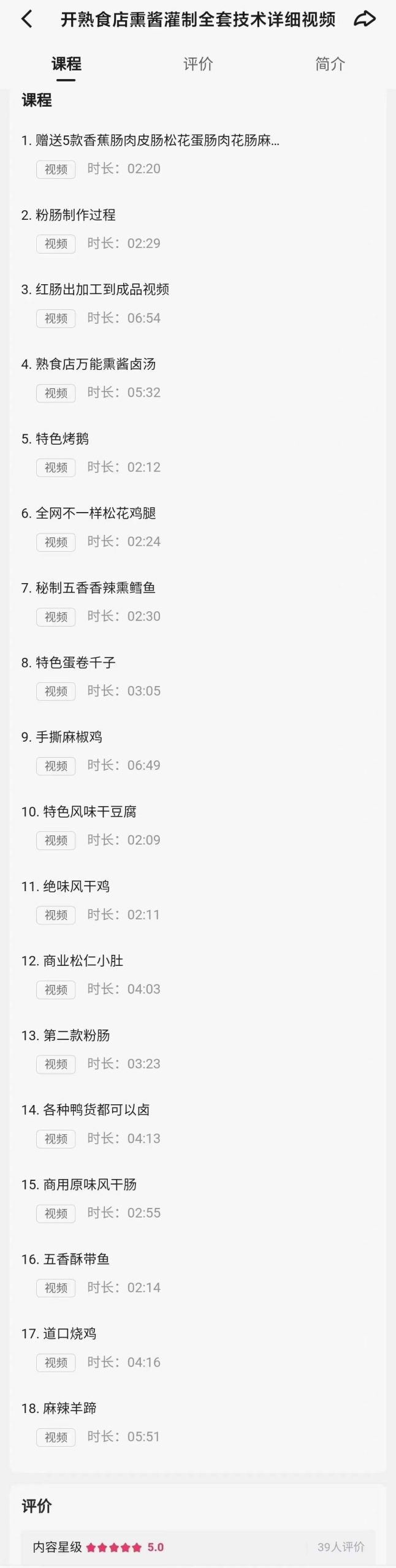This screenshot has width=396, height=1568.
Task: Open lesson 16 五香酥带鱼
Action: pyautogui.click(x=66, y=1259)
